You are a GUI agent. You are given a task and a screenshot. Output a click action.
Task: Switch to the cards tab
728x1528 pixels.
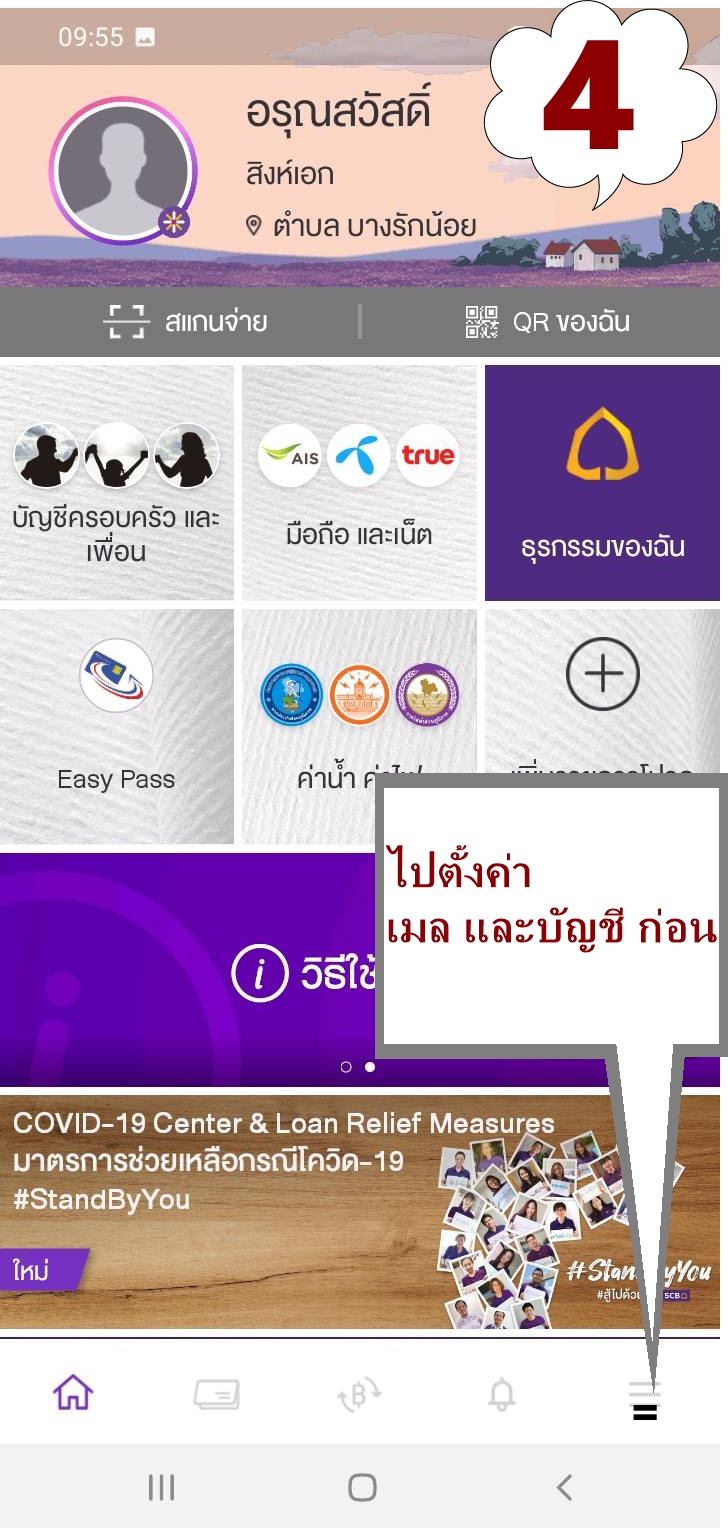point(216,1393)
